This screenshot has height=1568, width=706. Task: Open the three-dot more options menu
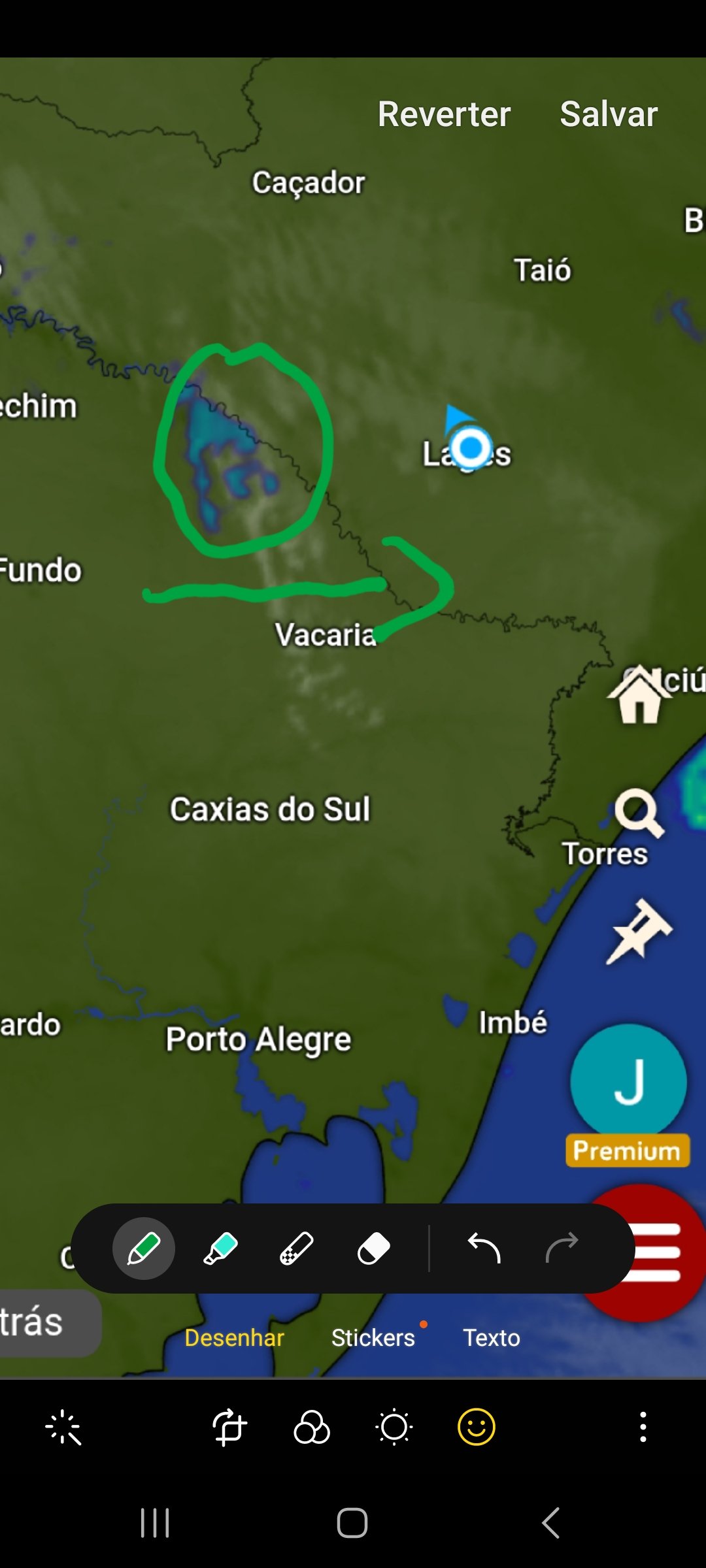(x=643, y=1428)
